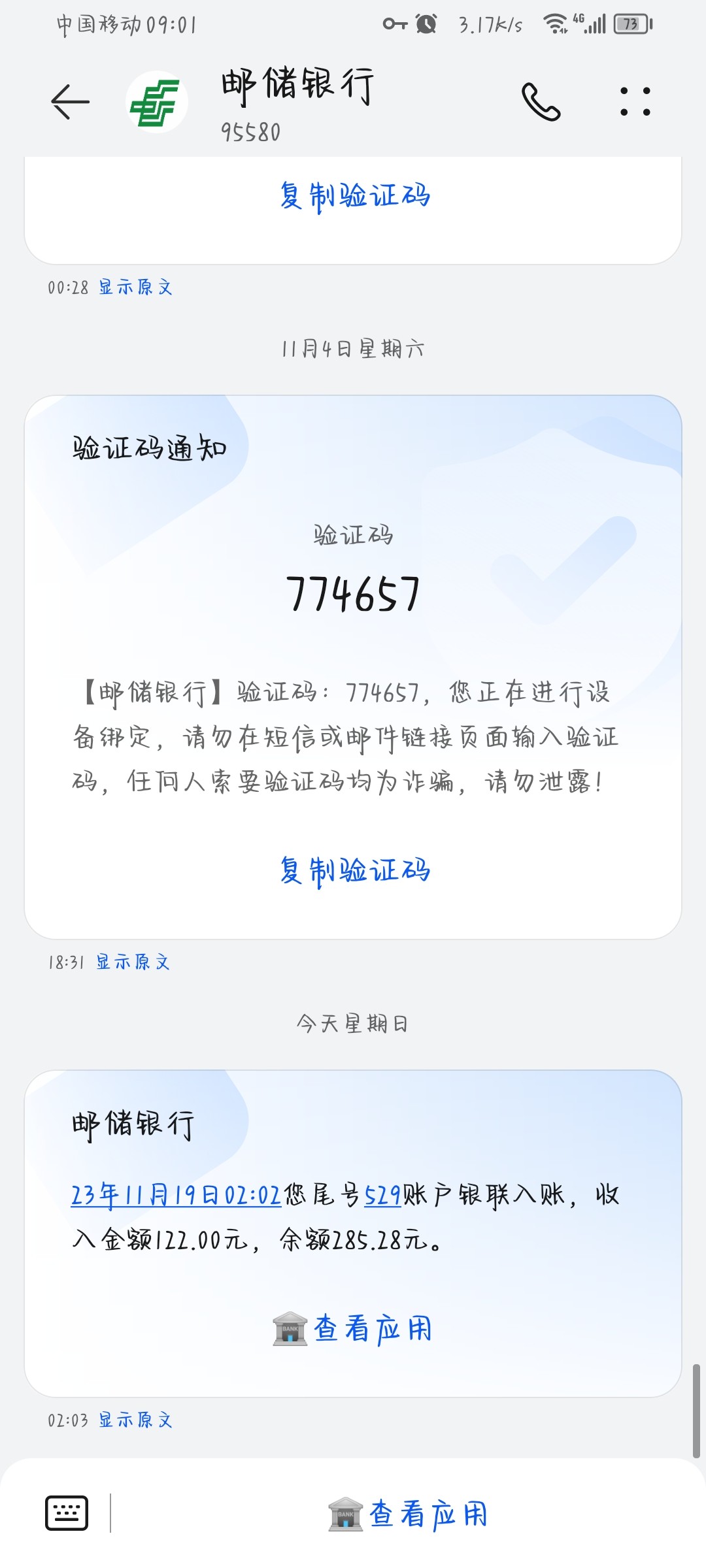Viewport: 706px width, 1568px height.
Task: Call 邮储银行 with the phone icon
Action: [541, 103]
